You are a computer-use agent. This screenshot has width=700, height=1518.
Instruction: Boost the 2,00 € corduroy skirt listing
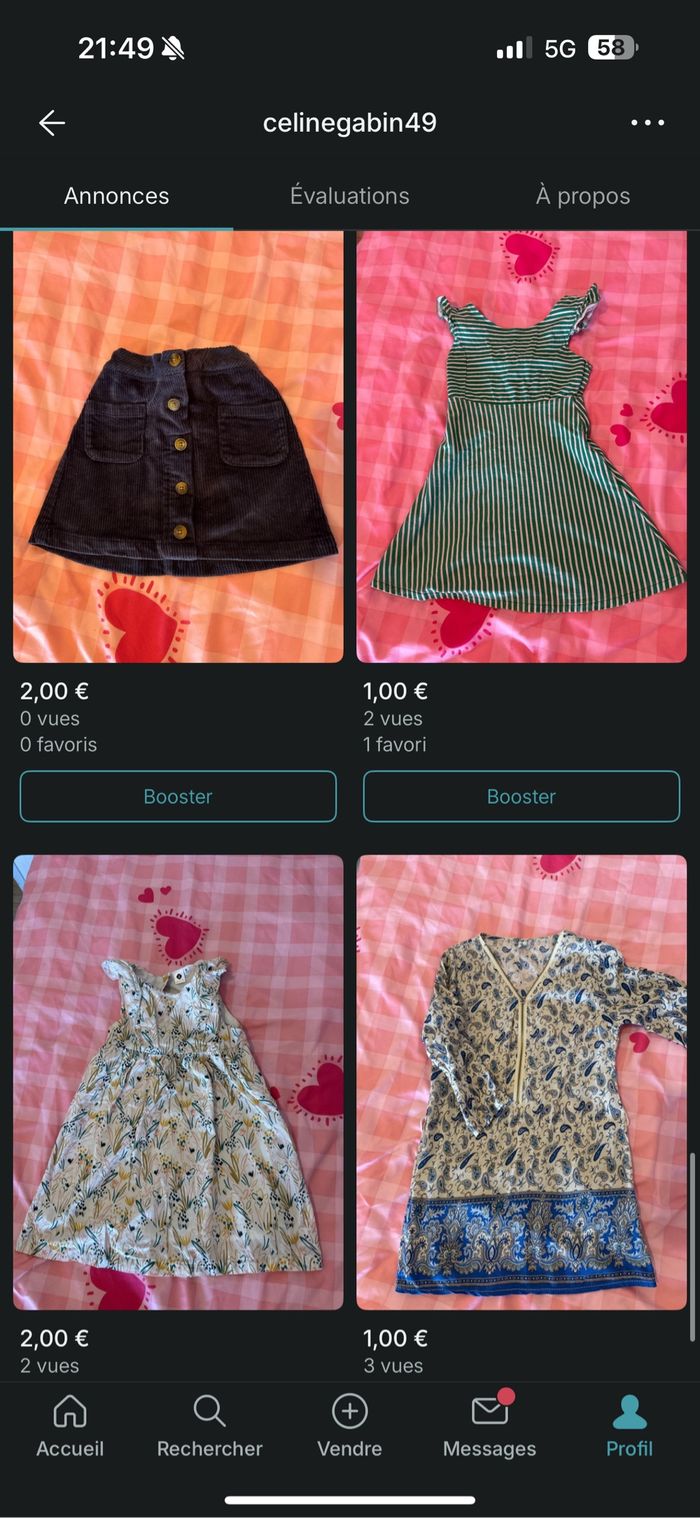pyautogui.click(x=178, y=796)
